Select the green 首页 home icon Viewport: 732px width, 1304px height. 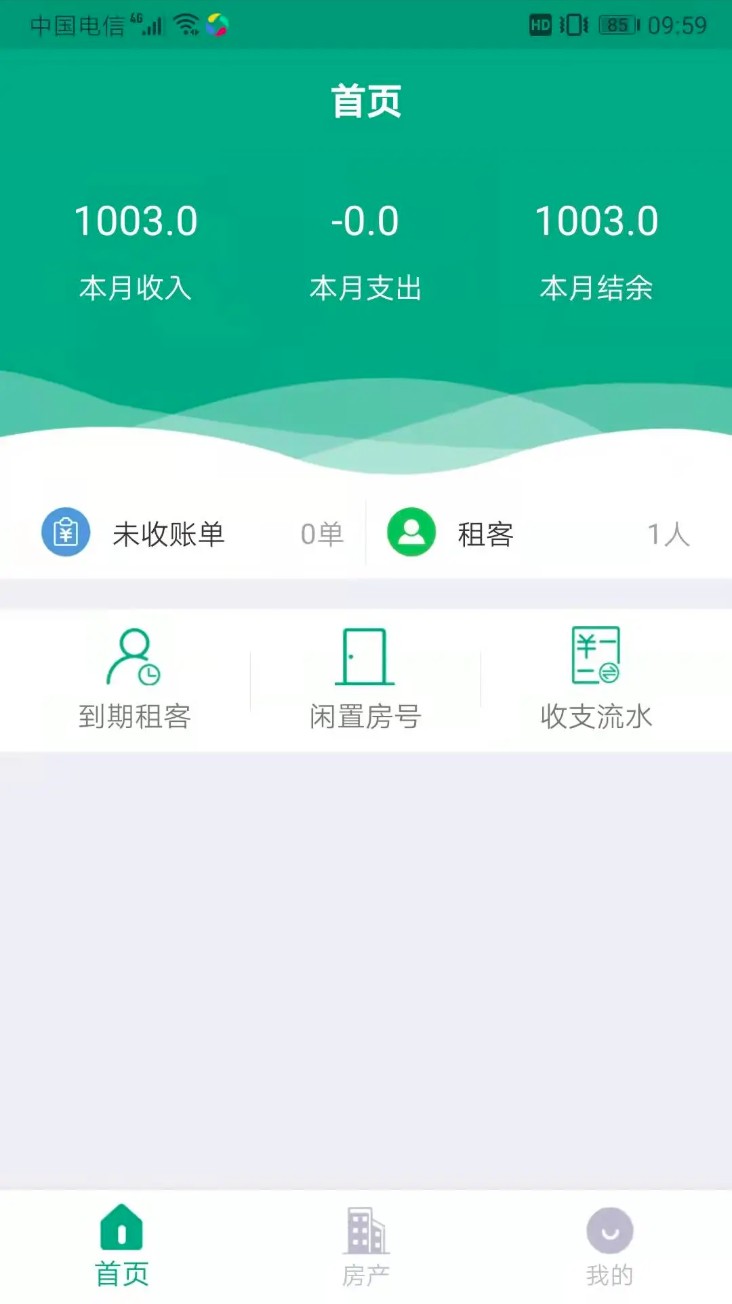pos(121,1229)
